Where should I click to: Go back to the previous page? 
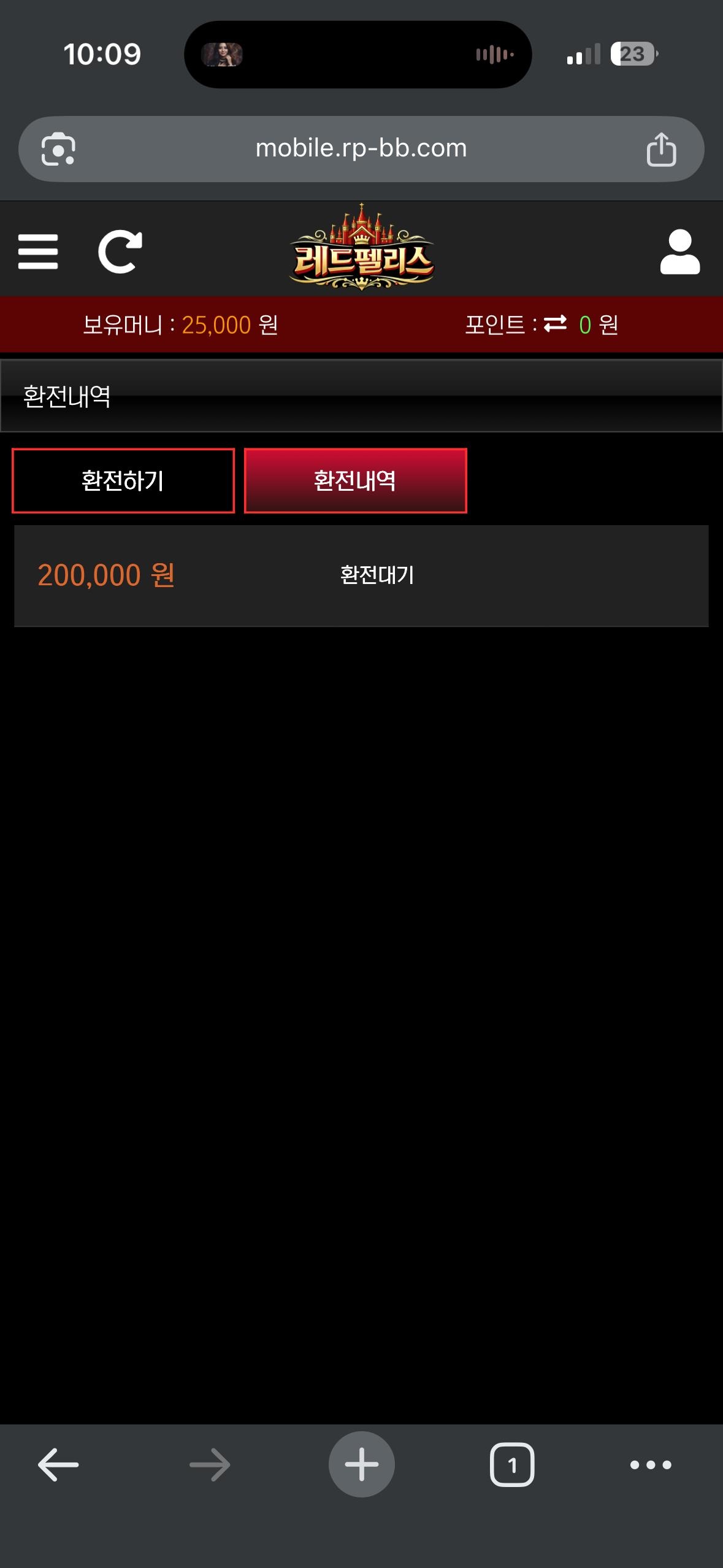point(58,1464)
